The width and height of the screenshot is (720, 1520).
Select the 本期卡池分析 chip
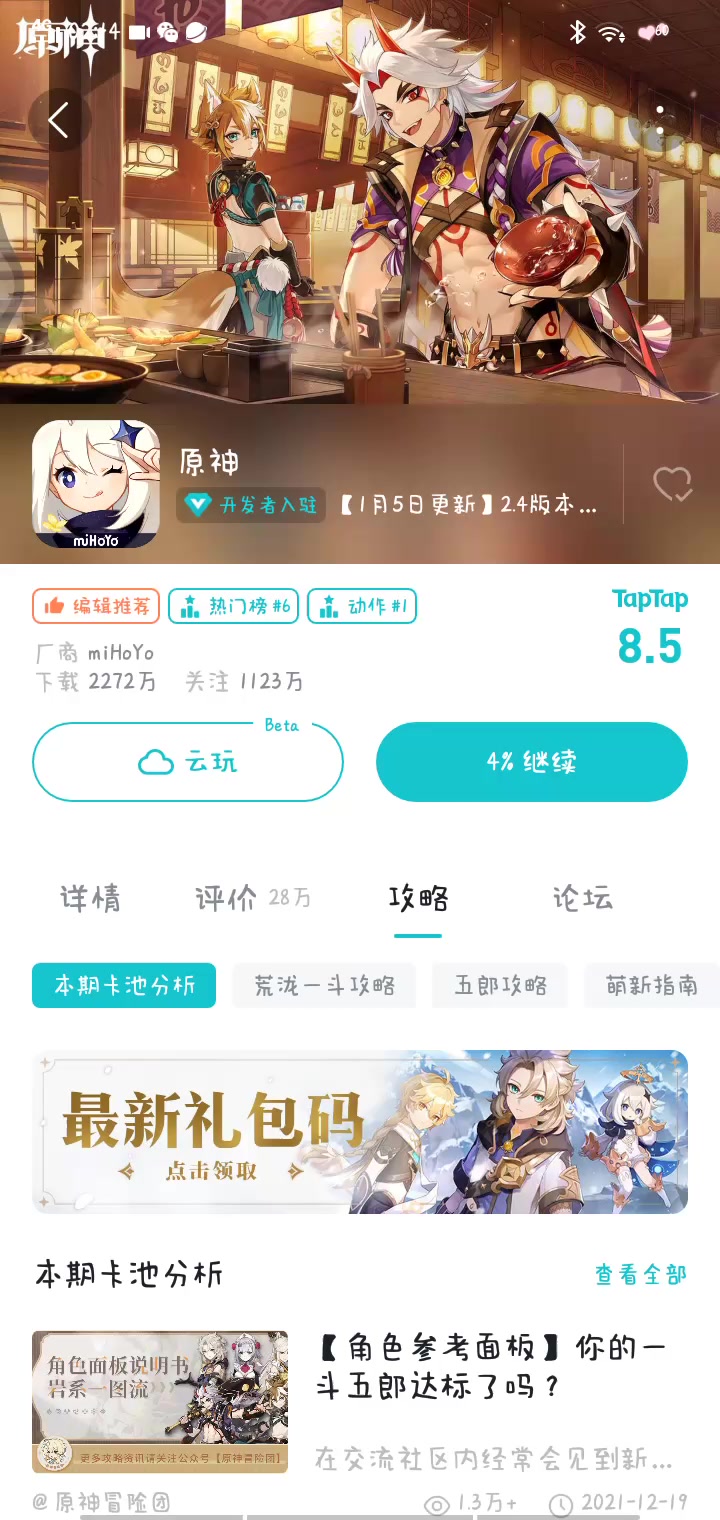(x=124, y=986)
